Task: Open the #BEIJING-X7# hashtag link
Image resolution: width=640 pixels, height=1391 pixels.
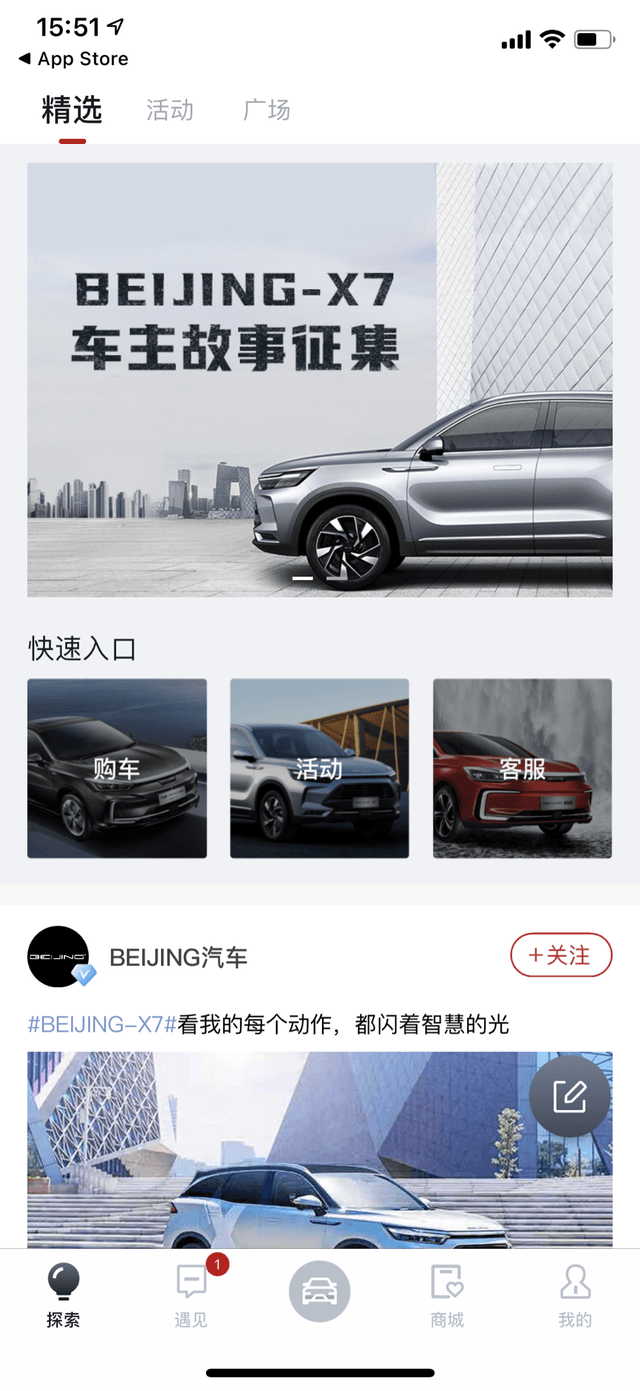Action: tap(102, 1024)
